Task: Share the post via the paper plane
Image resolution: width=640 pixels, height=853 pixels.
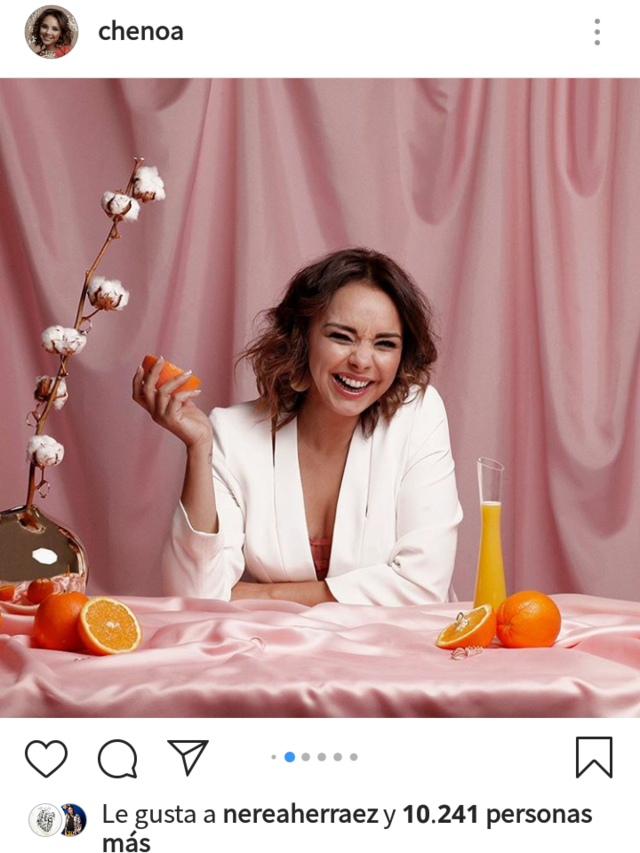Action: tap(188, 758)
